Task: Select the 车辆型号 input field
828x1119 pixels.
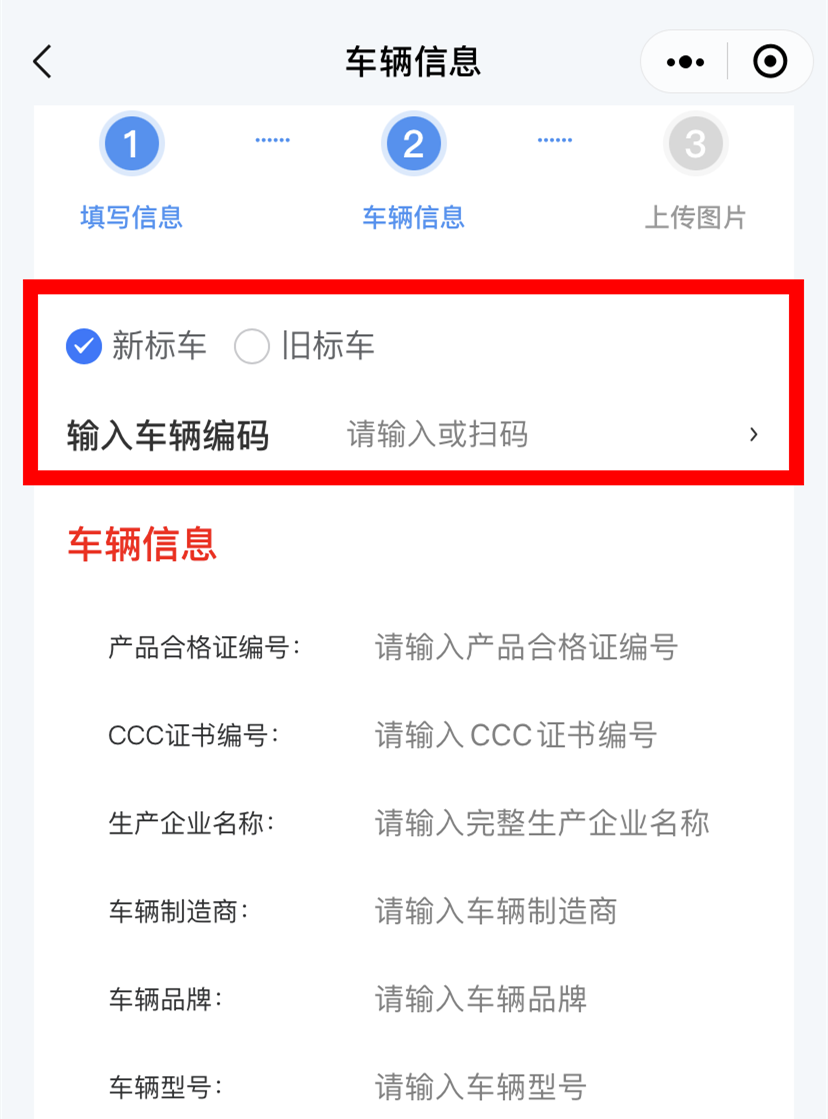Action: click(x=481, y=1086)
